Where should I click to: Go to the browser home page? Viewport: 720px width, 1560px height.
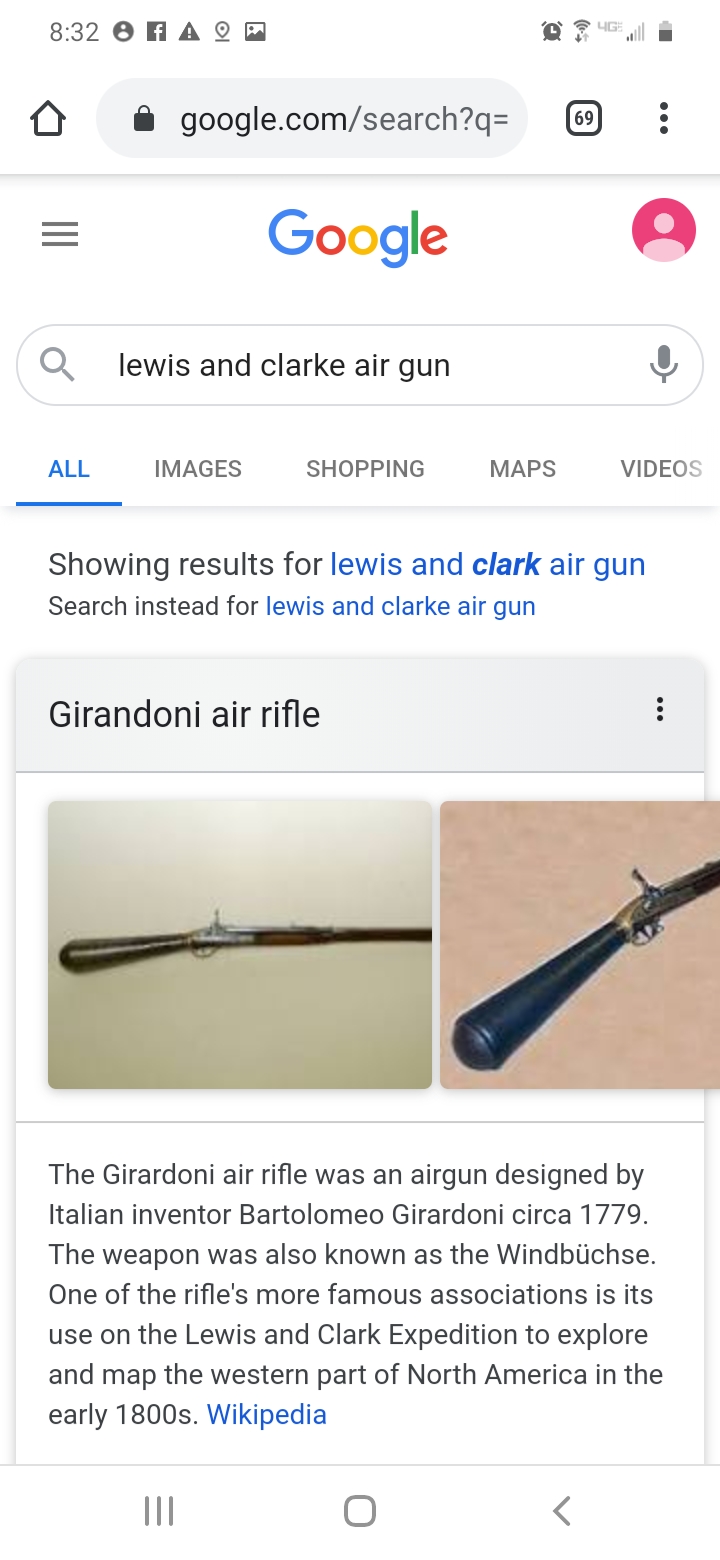(48, 120)
